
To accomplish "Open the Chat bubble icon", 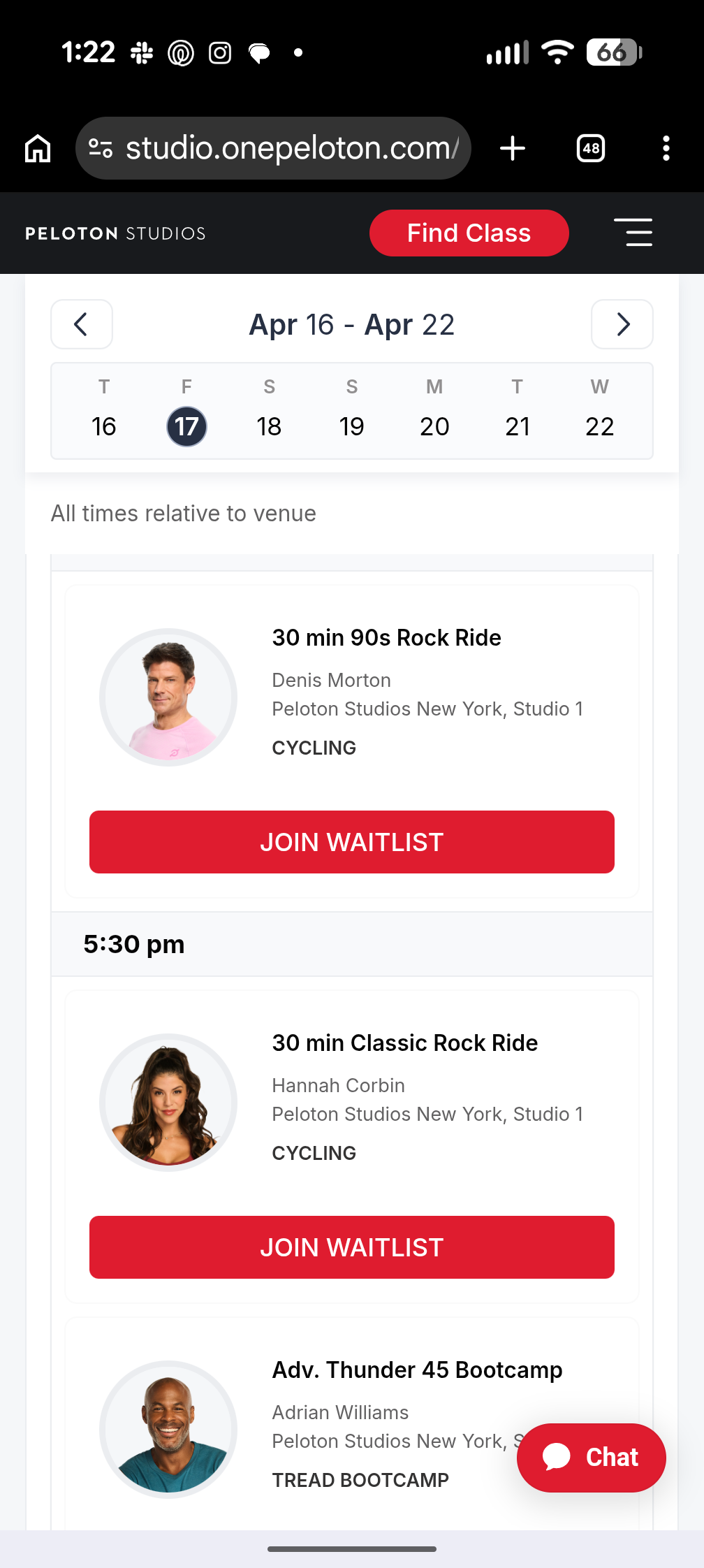I will coord(556,1458).
